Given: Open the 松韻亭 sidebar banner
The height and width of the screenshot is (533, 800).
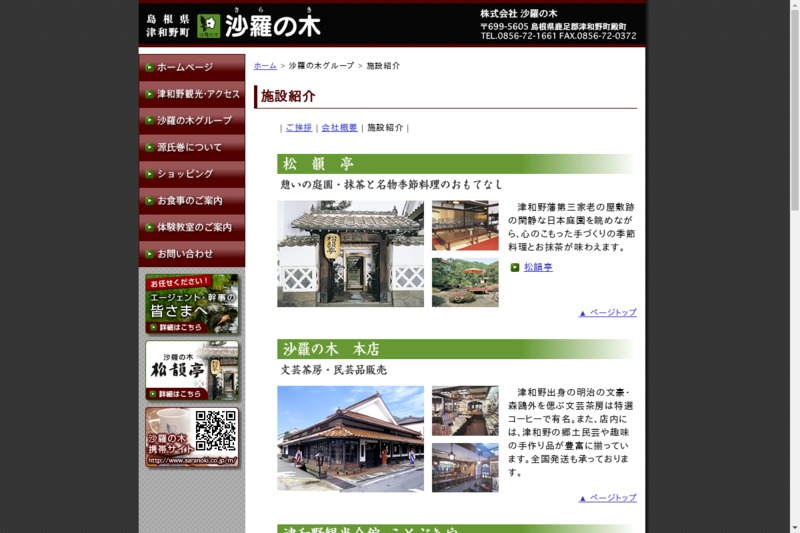Looking at the screenshot, I should pos(192,370).
